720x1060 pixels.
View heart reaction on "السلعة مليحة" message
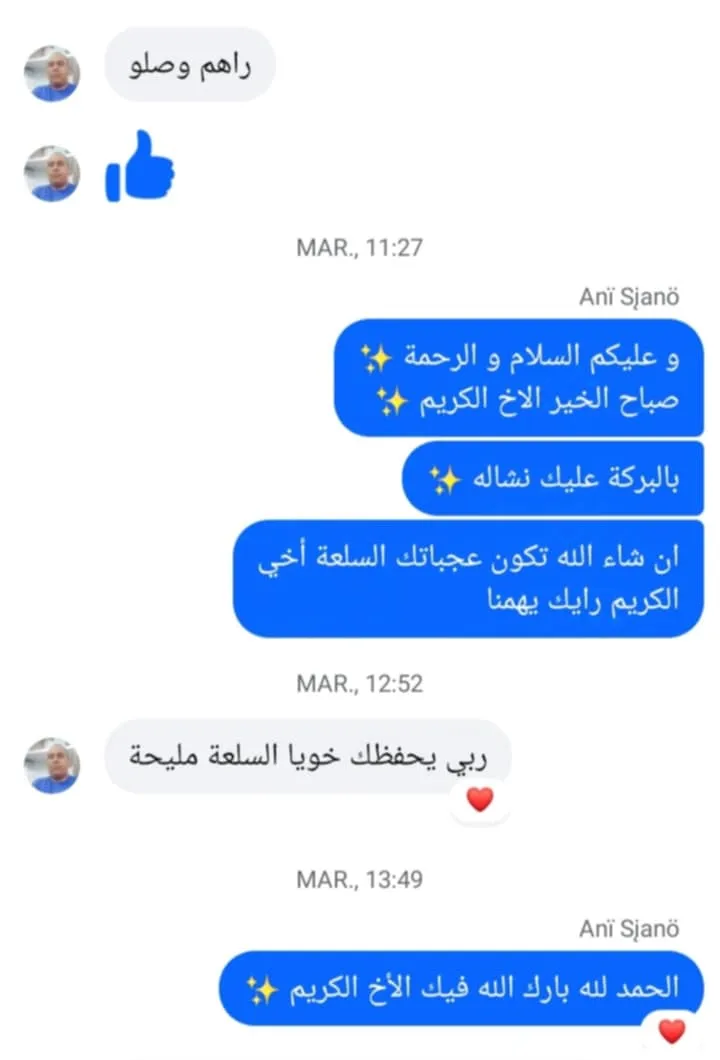(x=481, y=800)
